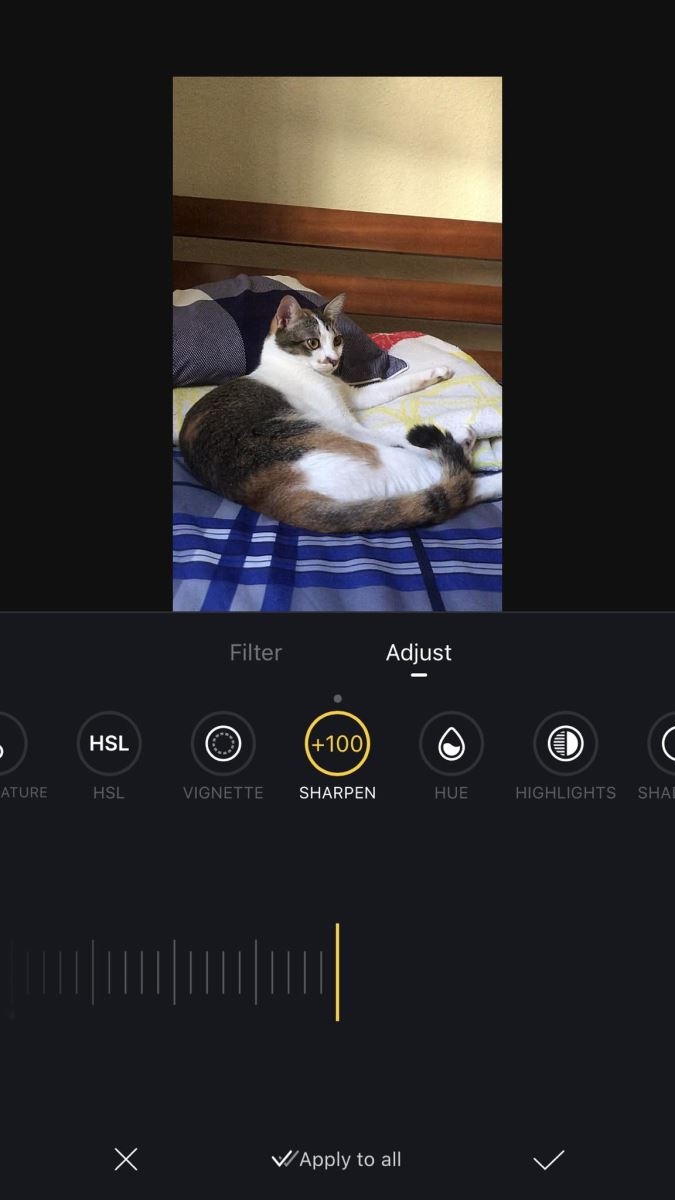The width and height of the screenshot is (675, 1200).
Task: Open the Hue adjustment
Action: point(451,744)
